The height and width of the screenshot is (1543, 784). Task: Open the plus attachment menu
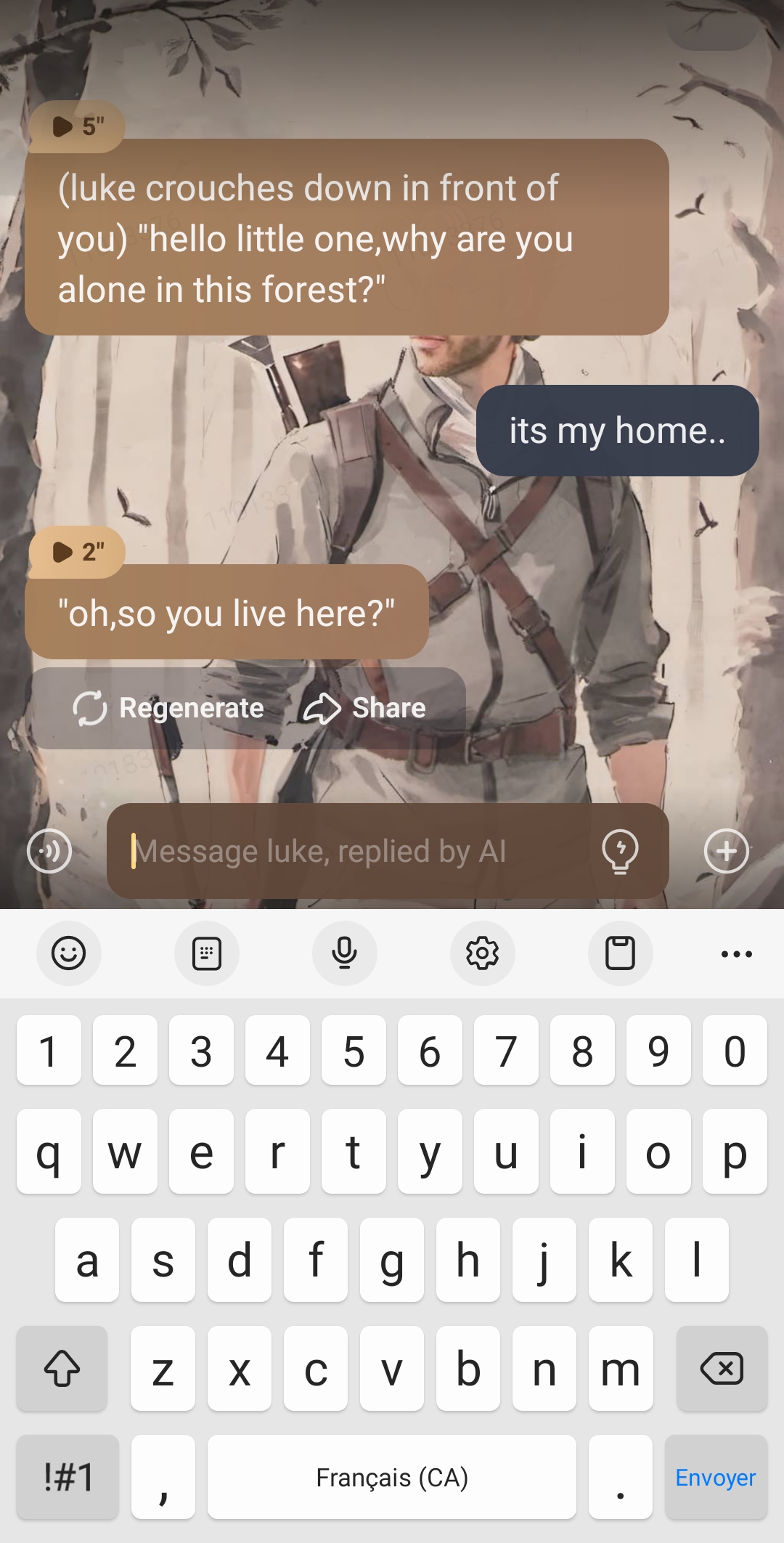(726, 851)
